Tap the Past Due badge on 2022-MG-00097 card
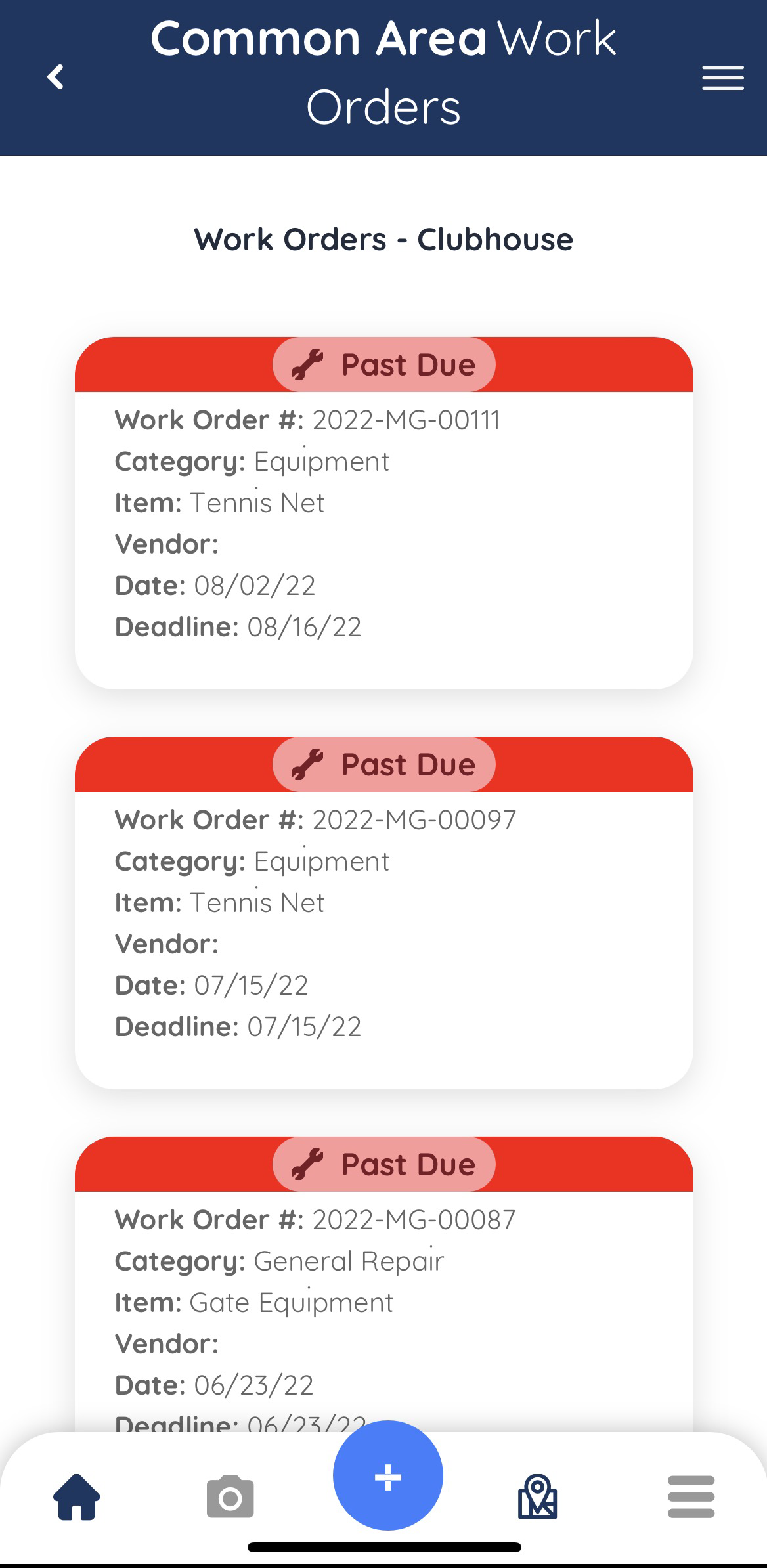 (383, 764)
